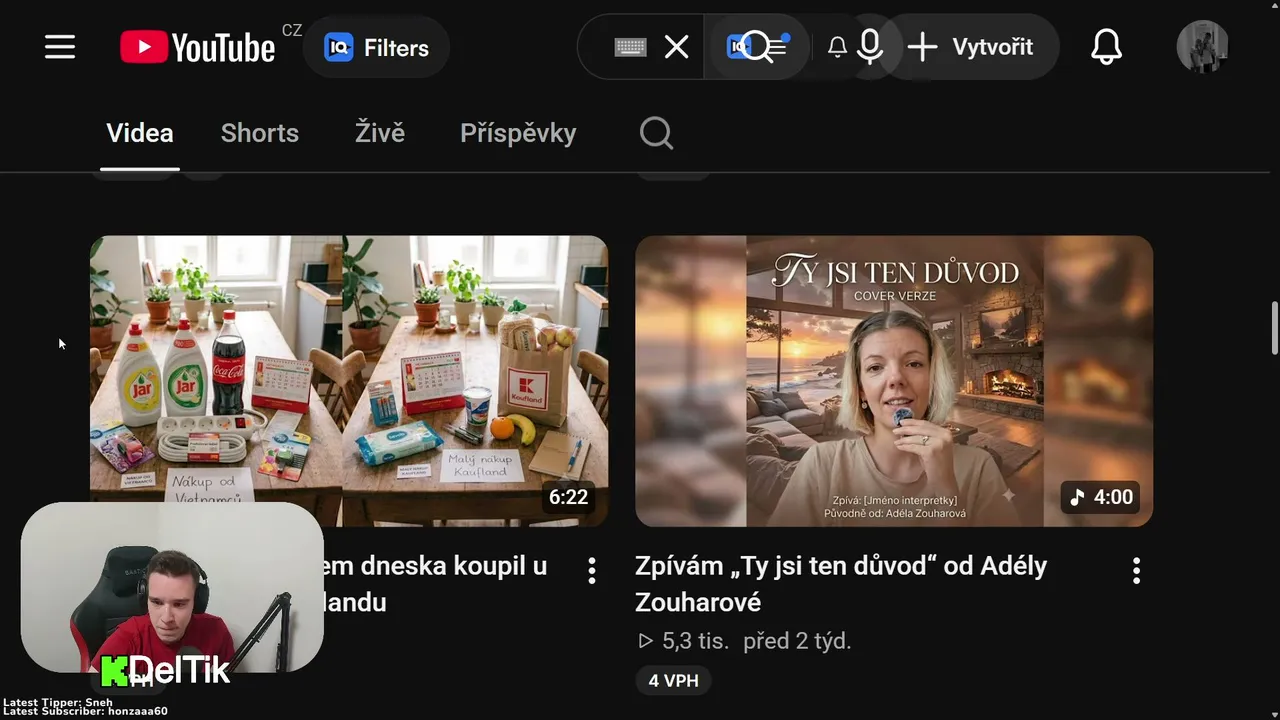Image resolution: width=1280 pixels, height=720 pixels.
Task: Play the Ty jsi ten důvod cover video
Action: point(894,380)
